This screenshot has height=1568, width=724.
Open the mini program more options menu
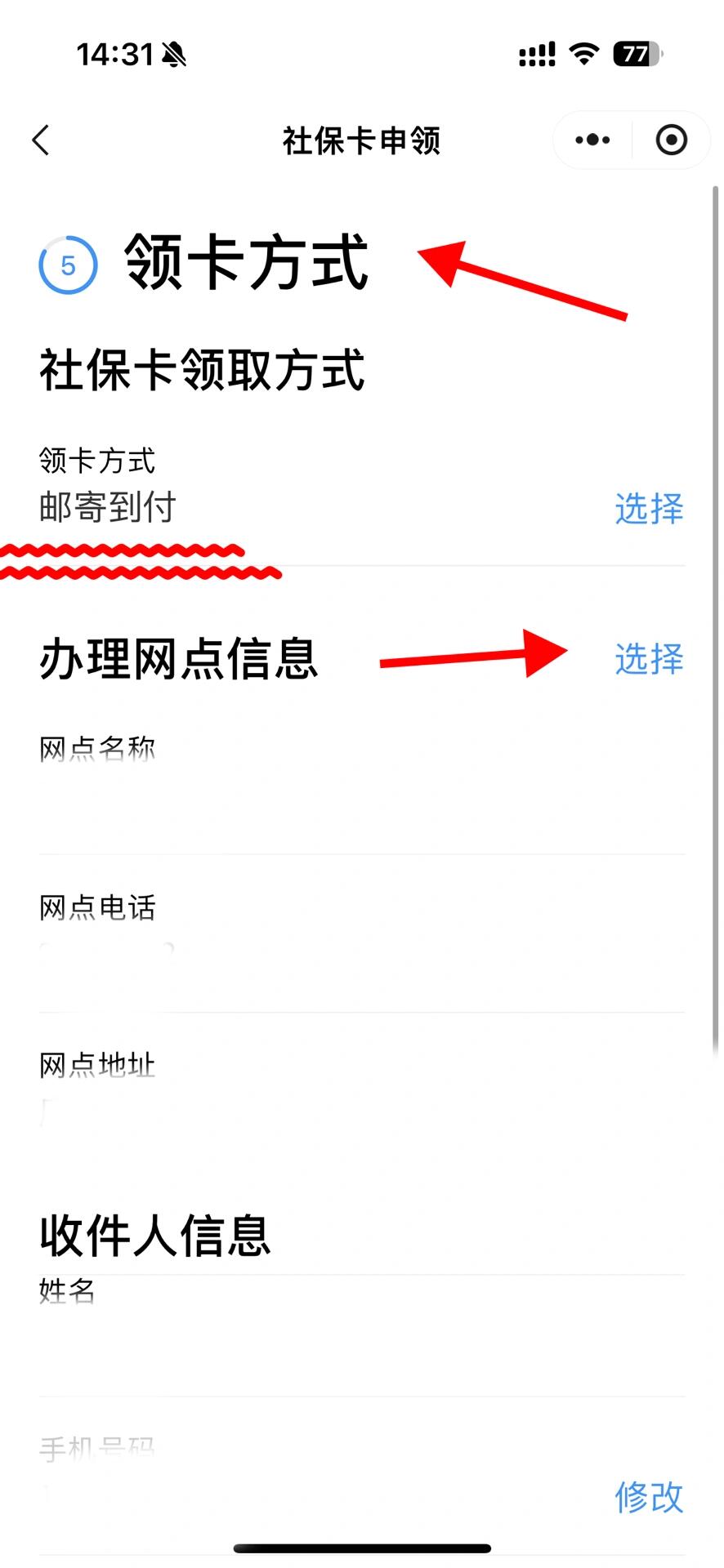pyautogui.click(x=592, y=140)
